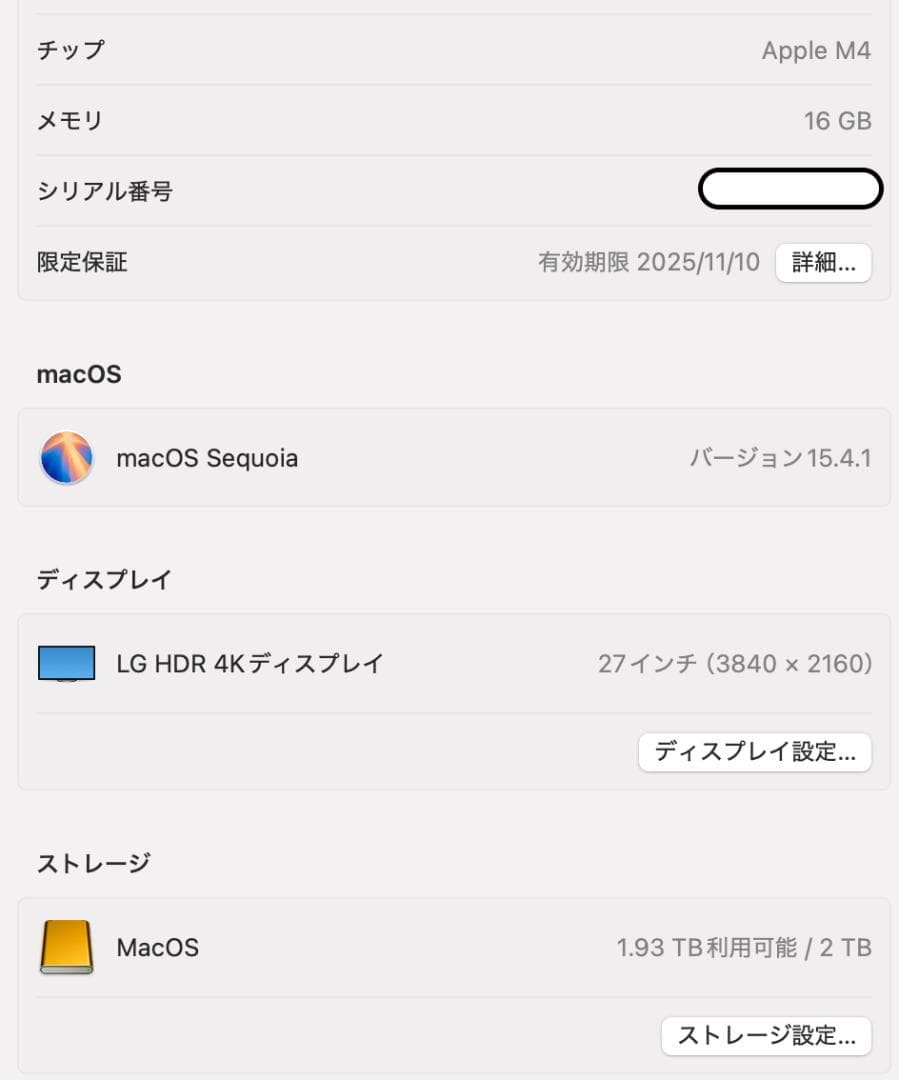The image size is (899, 1080).
Task: Click the 限定保証 warranty label
Action: coord(82,262)
